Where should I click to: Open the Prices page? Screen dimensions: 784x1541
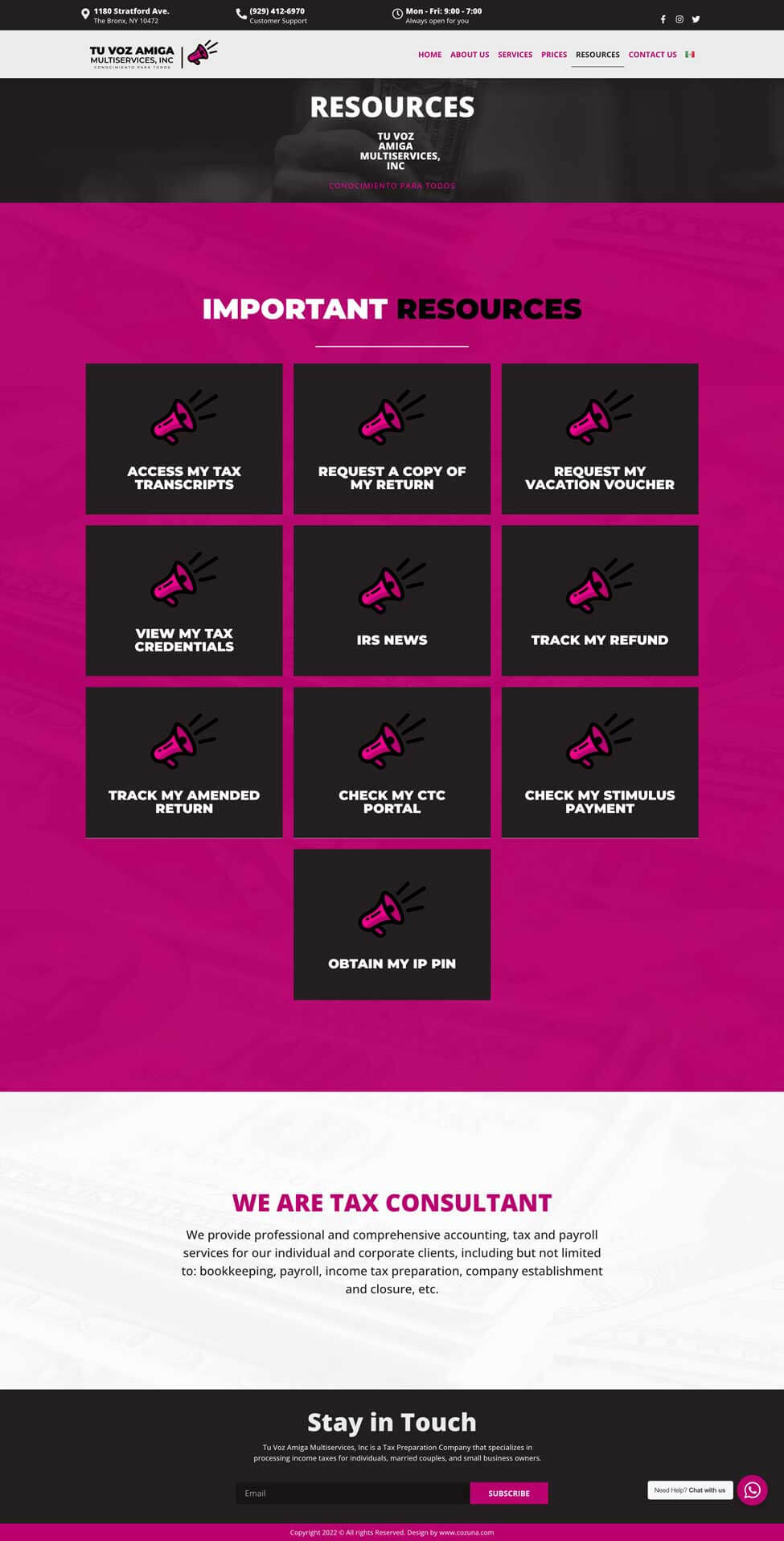[x=554, y=55]
